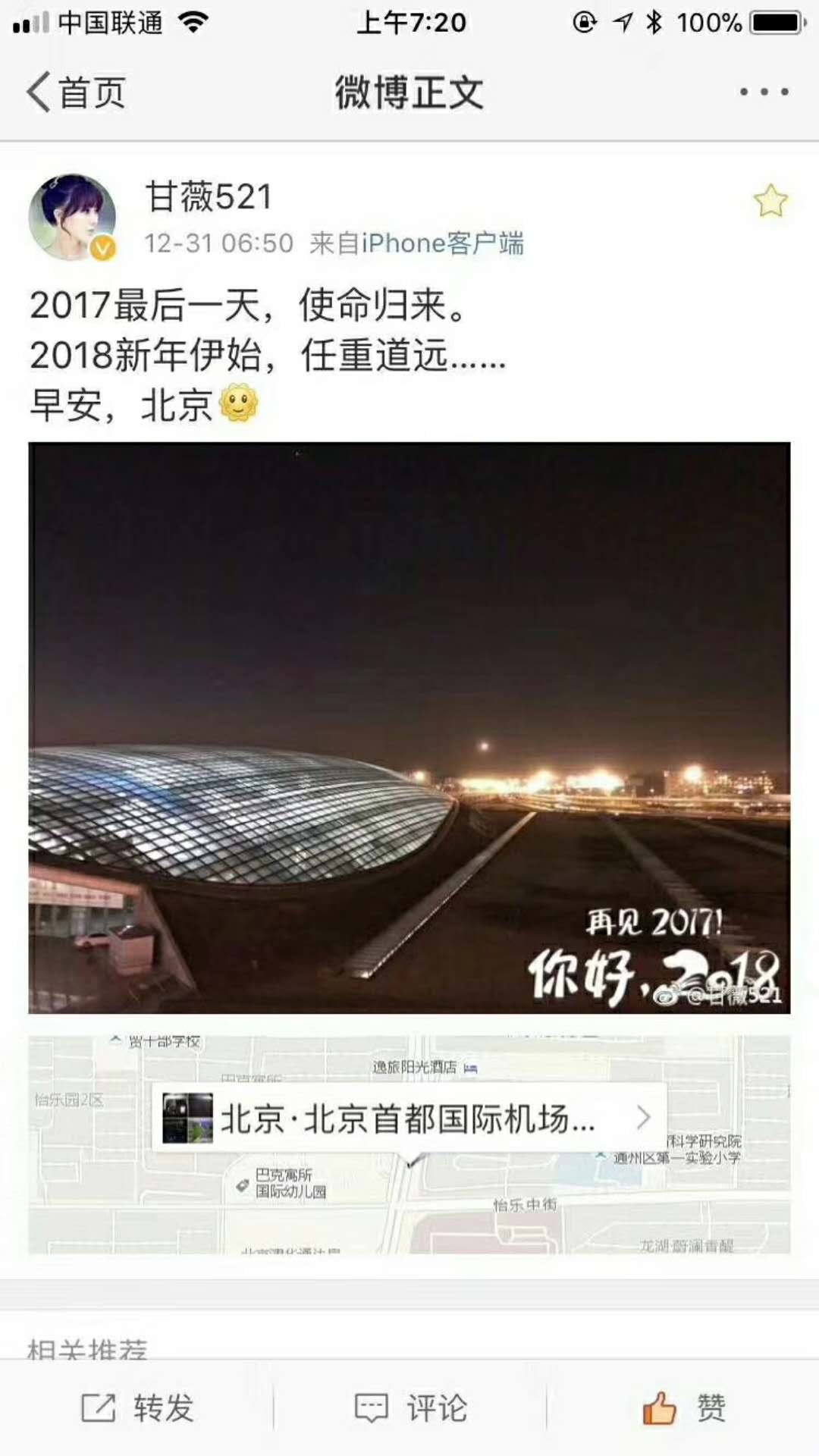Open comments via 评论
Image resolution: width=819 pixels, height=1456 pixels.
410,1408
